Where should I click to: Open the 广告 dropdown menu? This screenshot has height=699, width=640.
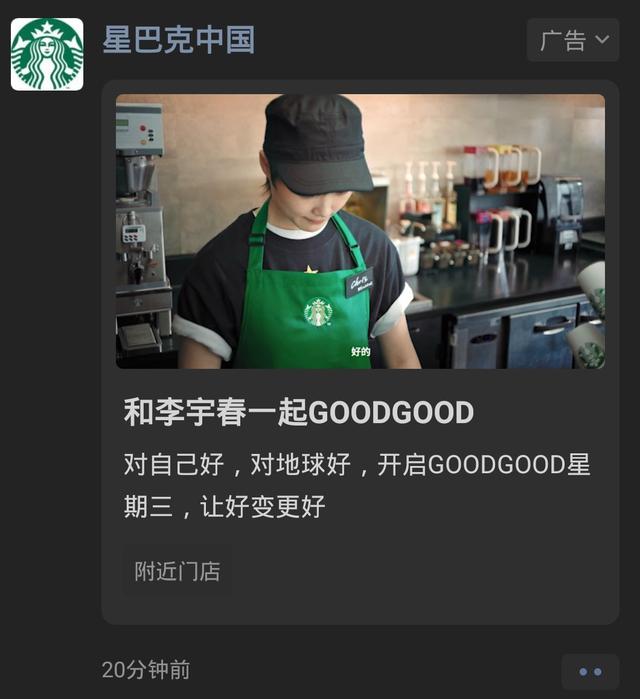(573, 40)
